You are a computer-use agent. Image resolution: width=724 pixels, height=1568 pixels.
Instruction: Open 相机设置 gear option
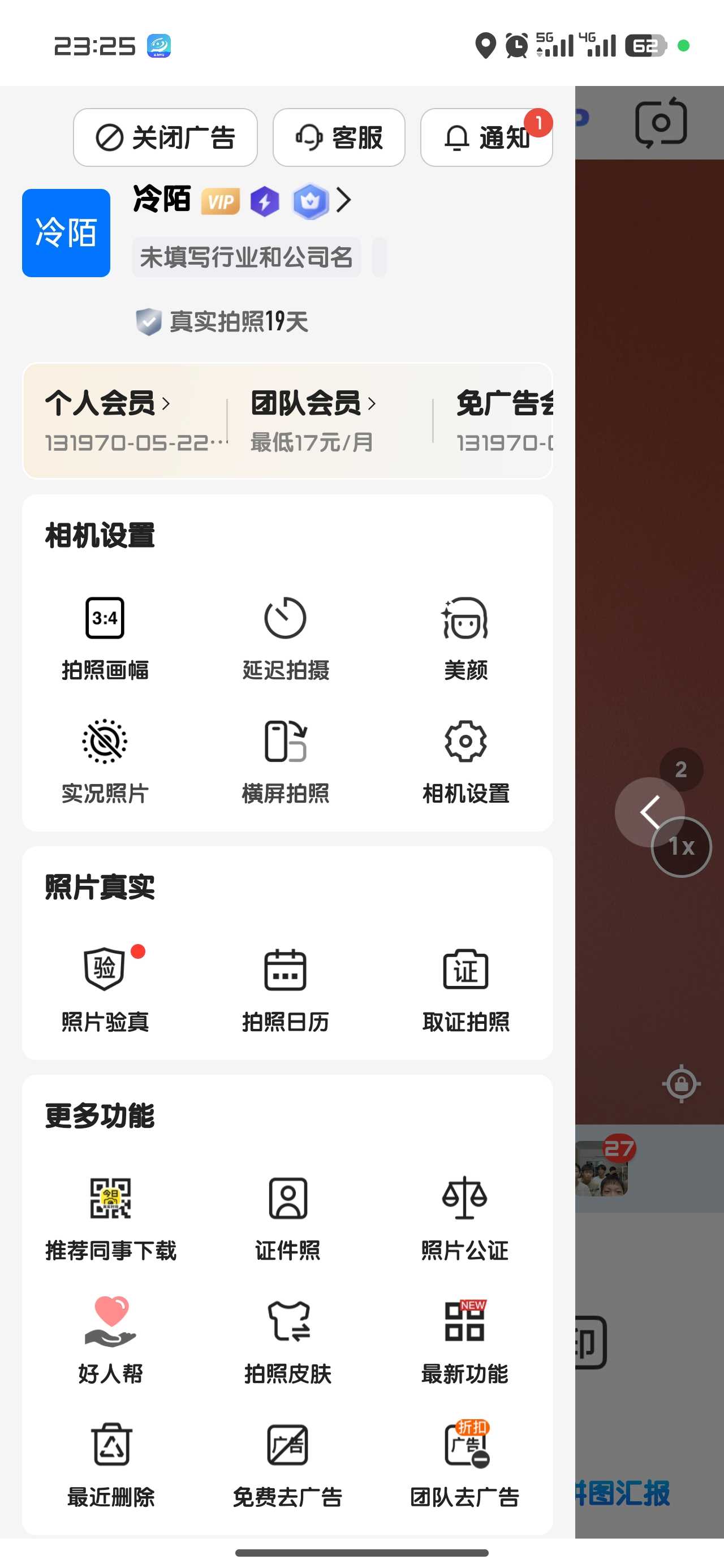(466, 761)
